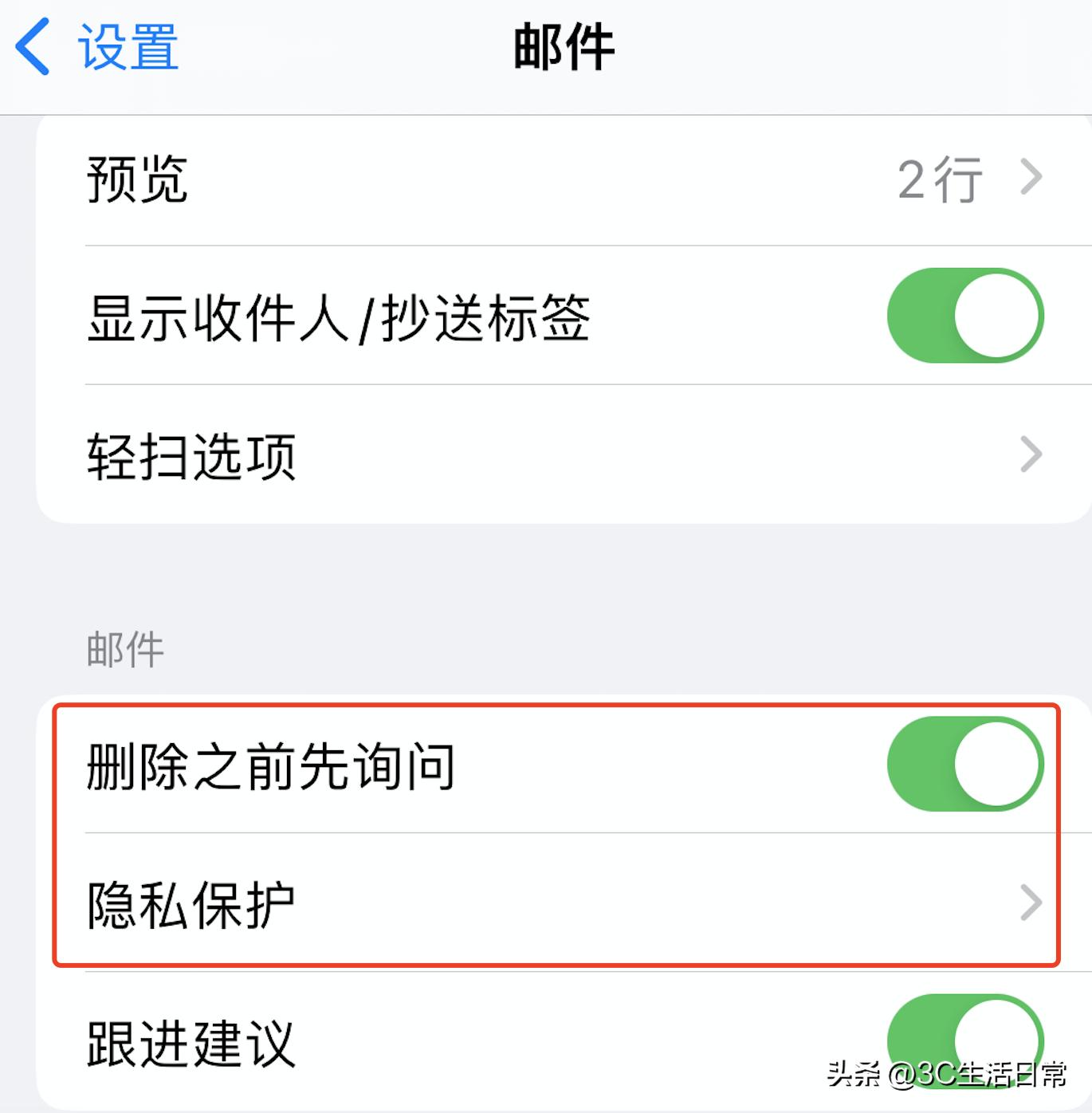Tap 2行 to change preview lines
The image size is (1092, 1113).
pyautogui.click(x=939, y=179)
